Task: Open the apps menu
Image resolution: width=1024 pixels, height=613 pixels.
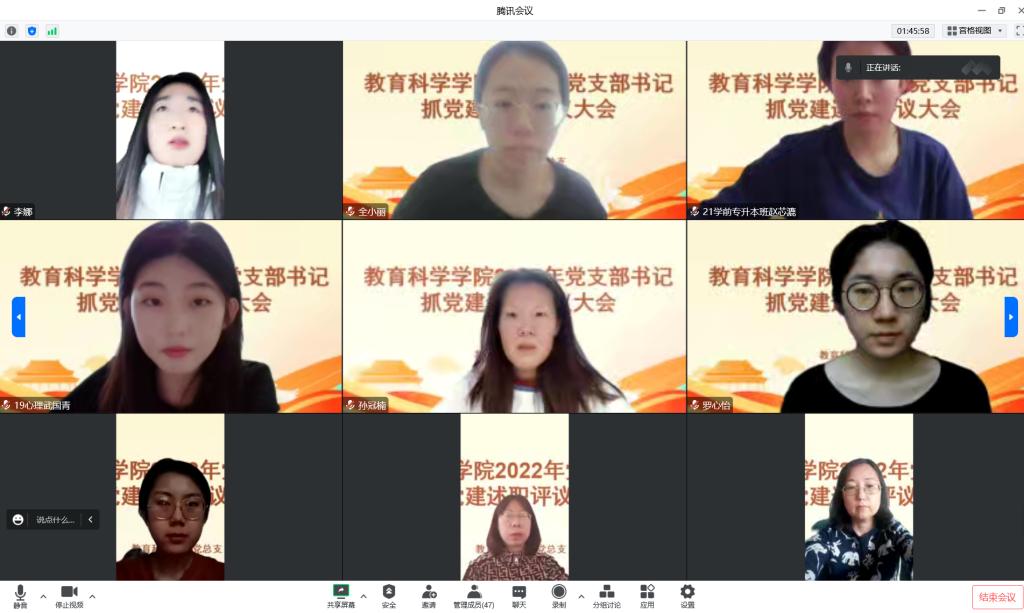Action: click(x=647, y=596)
